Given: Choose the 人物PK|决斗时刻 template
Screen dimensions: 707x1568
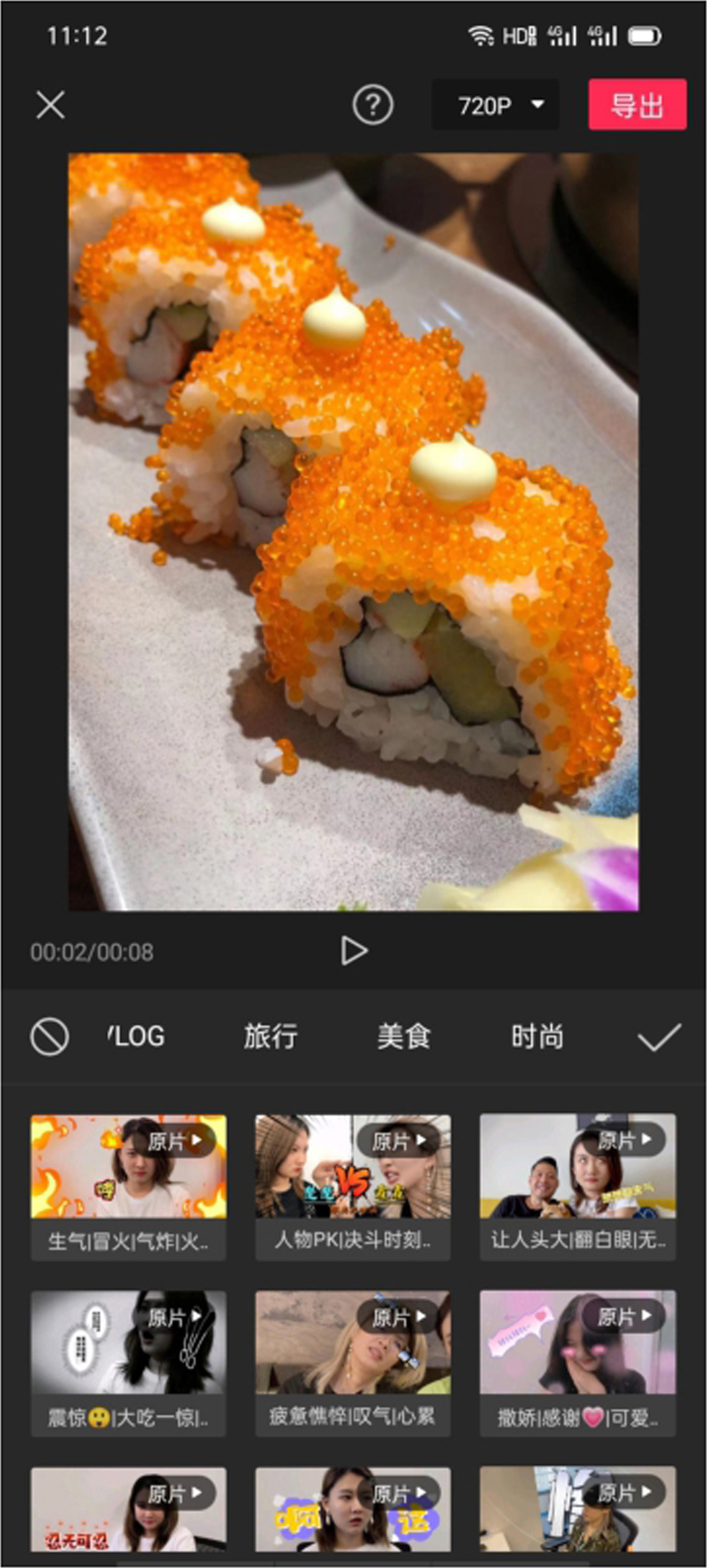Looking at the screenshot, I should click(x=353, y=1185).
